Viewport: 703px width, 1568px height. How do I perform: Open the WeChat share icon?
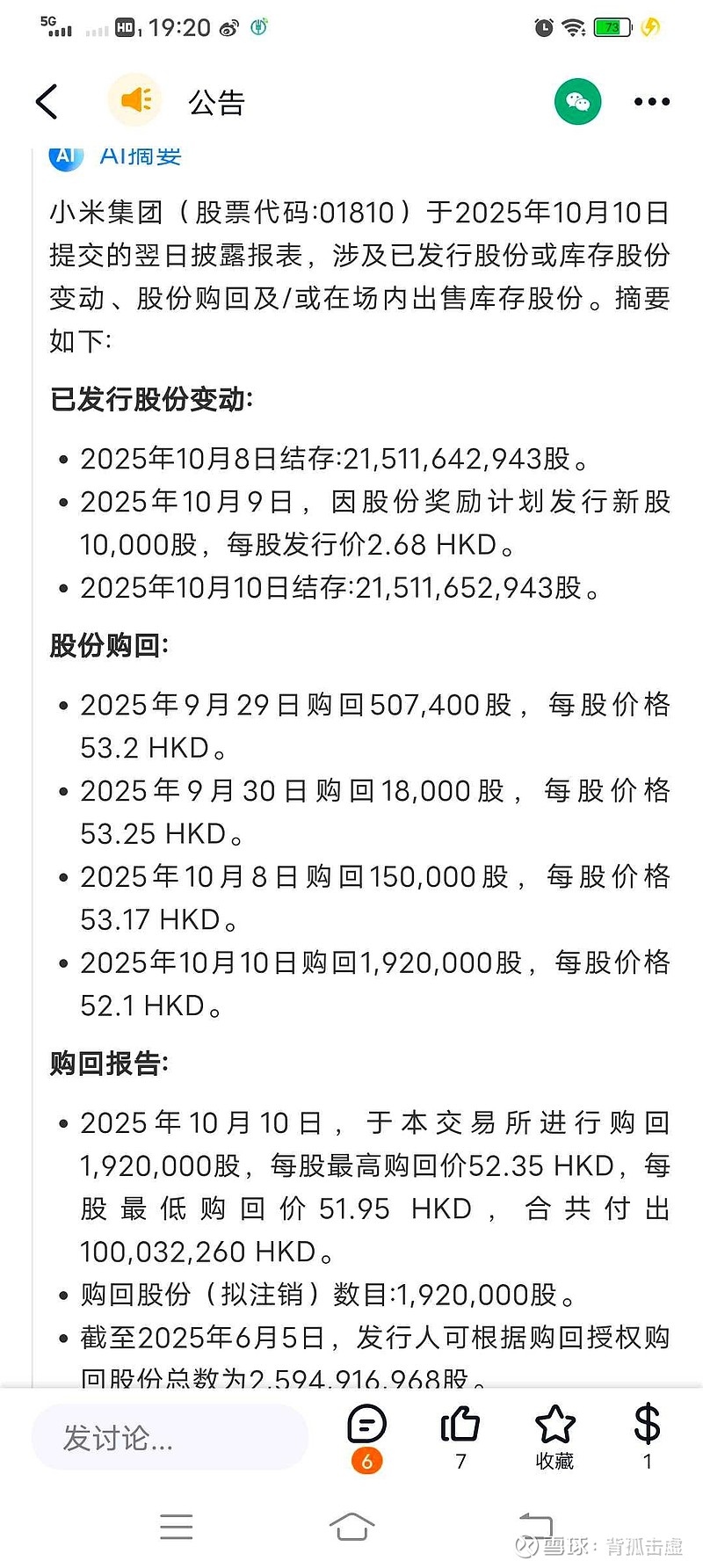[x=577, y=101]
